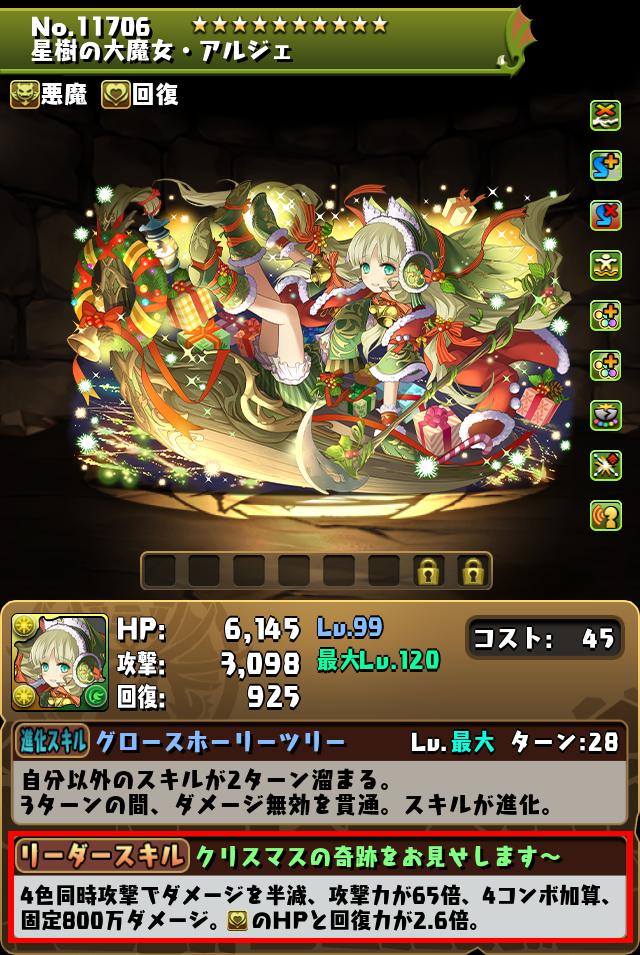Image resolution: width=640 pixels, height=955 pixels.
Task: Tap the monster portrait icon beside HP
Action: (x=59, y=661)
